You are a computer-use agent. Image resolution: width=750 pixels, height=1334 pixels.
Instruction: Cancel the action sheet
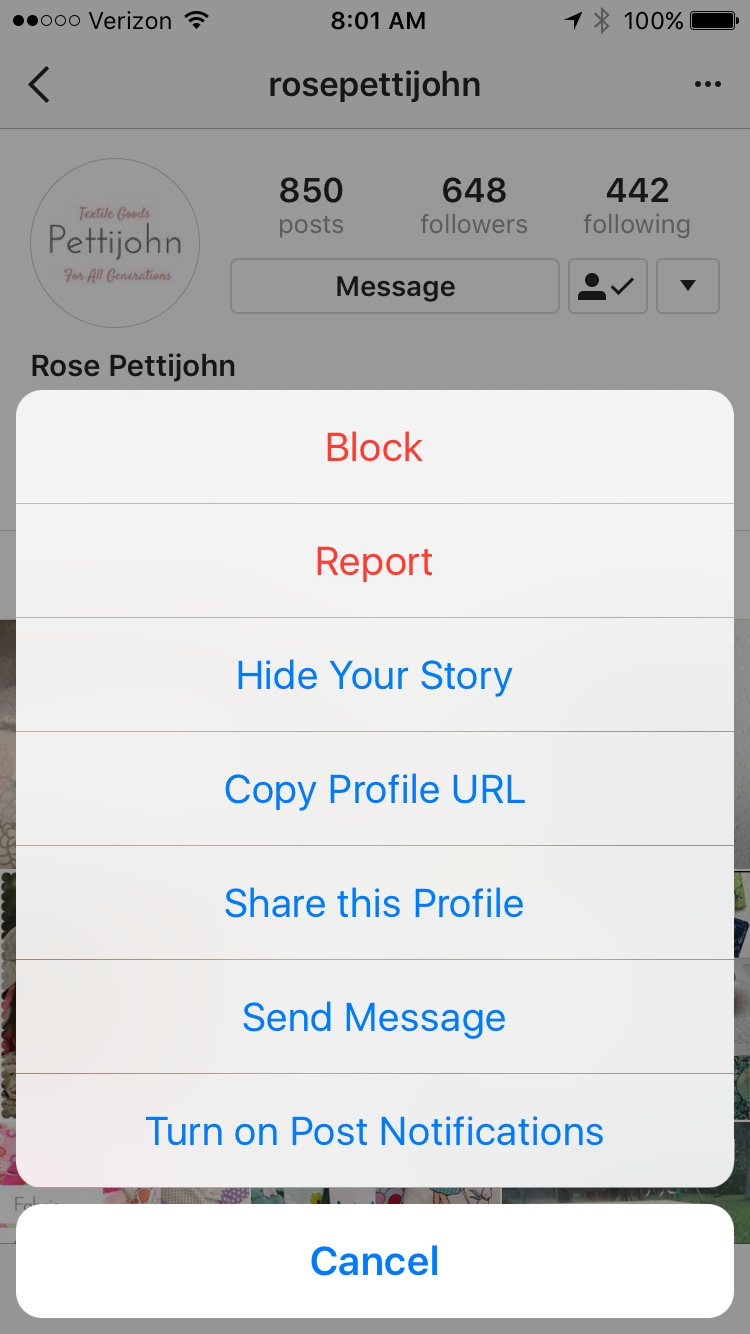tap(374, 1261)
